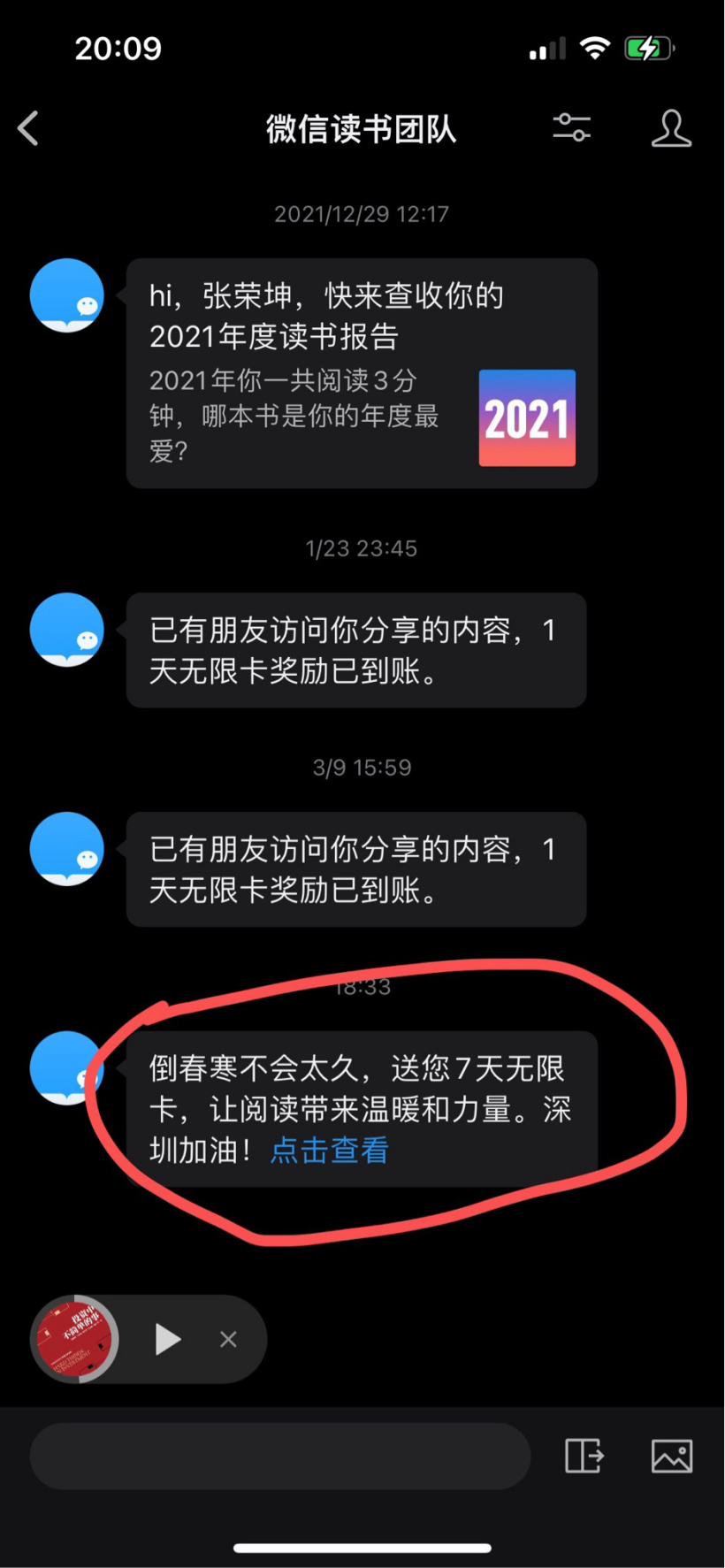Attach a picture with the image icon

(672, 1456)
